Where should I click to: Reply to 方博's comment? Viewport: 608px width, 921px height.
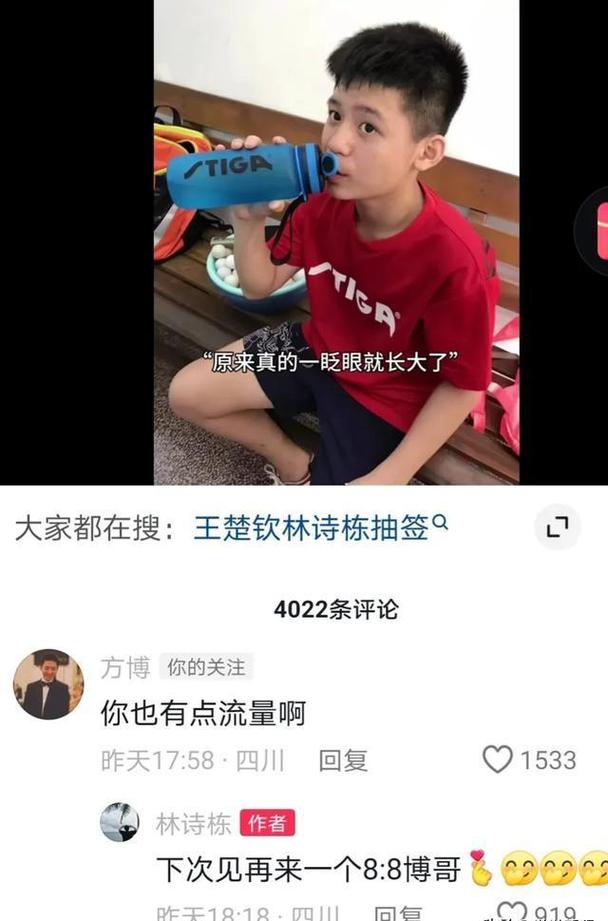[x=343, y=761]
